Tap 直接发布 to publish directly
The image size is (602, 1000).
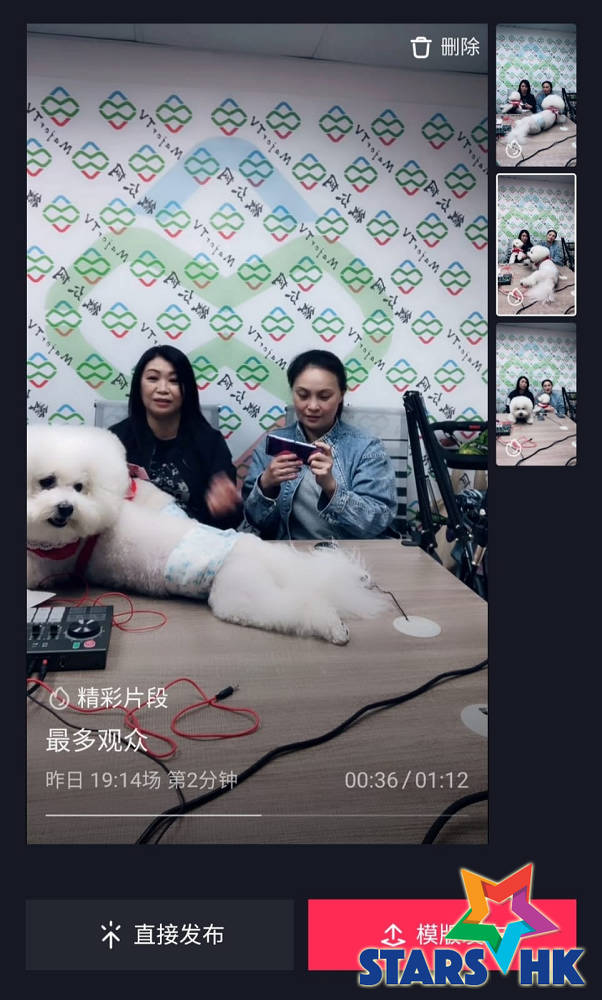pyautogui.click(x=160, y=934)
